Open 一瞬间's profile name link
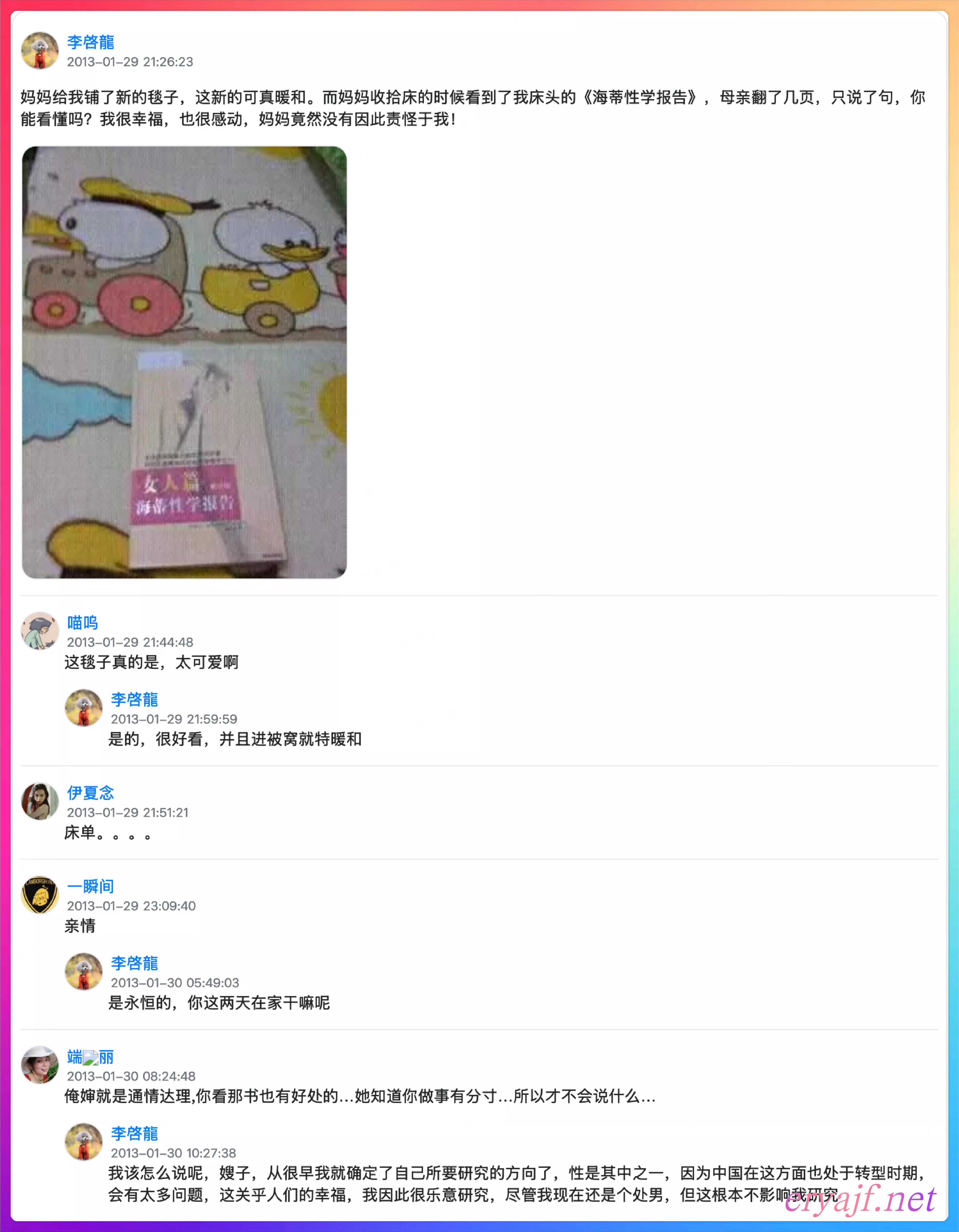 (x=90, y=886)
